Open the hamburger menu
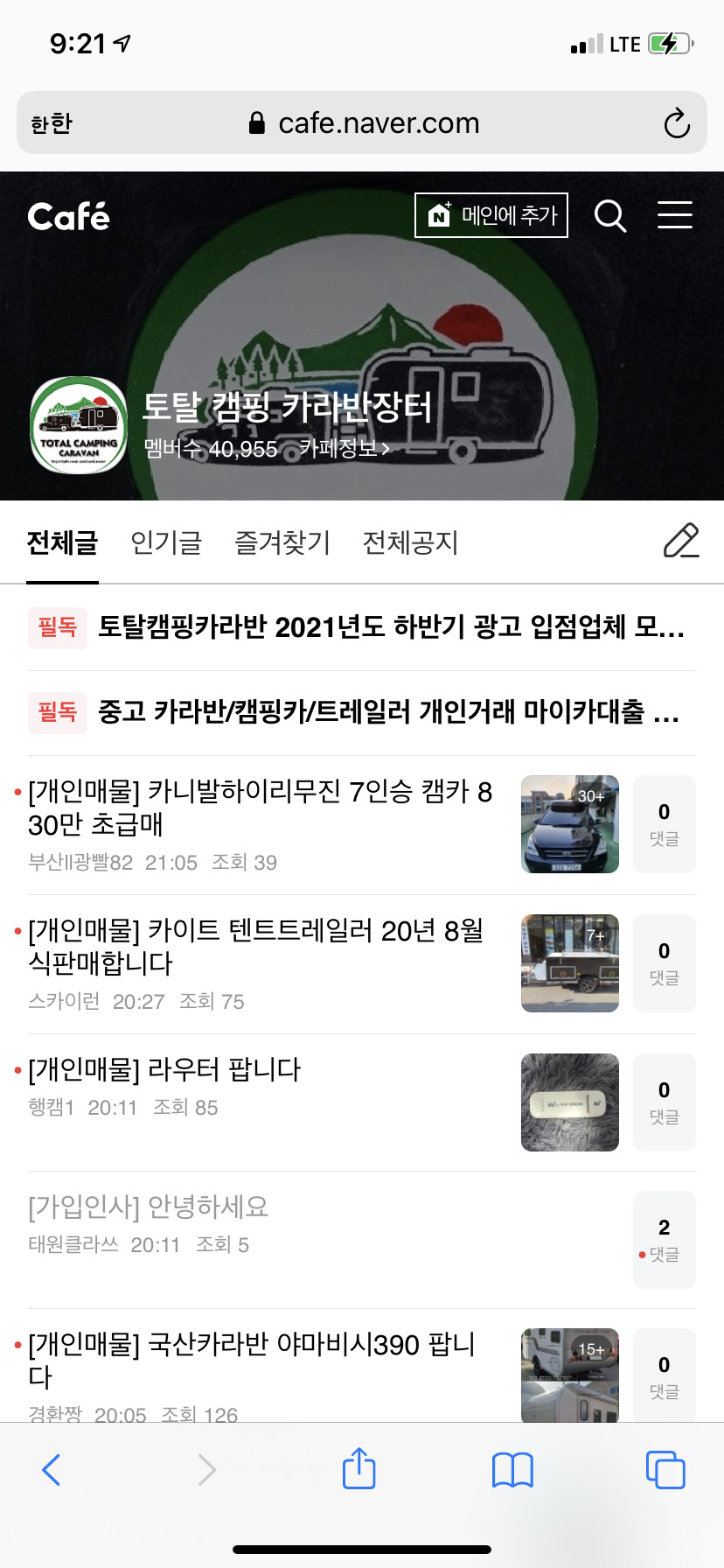 coord(675,215)
